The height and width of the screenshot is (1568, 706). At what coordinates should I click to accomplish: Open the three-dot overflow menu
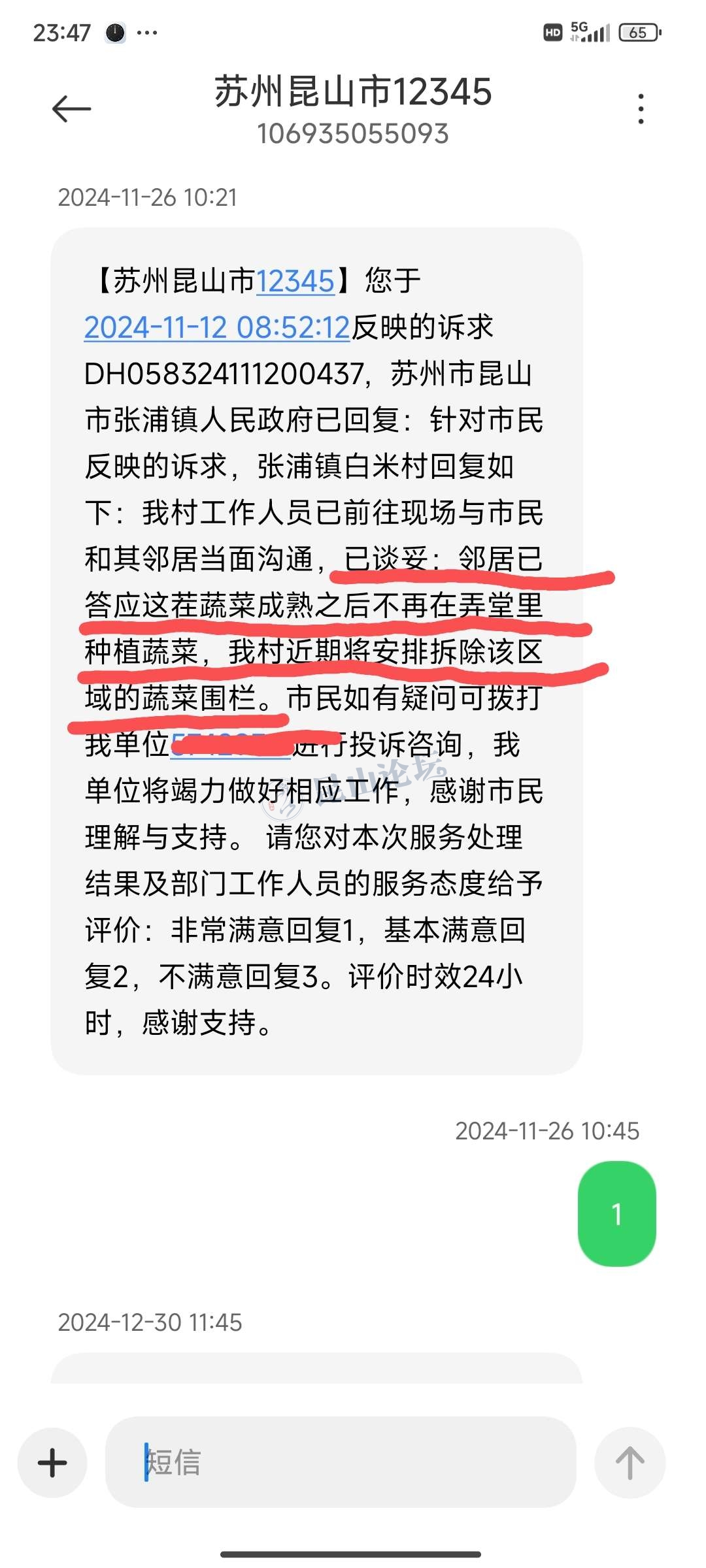click(x=641, y=108)
